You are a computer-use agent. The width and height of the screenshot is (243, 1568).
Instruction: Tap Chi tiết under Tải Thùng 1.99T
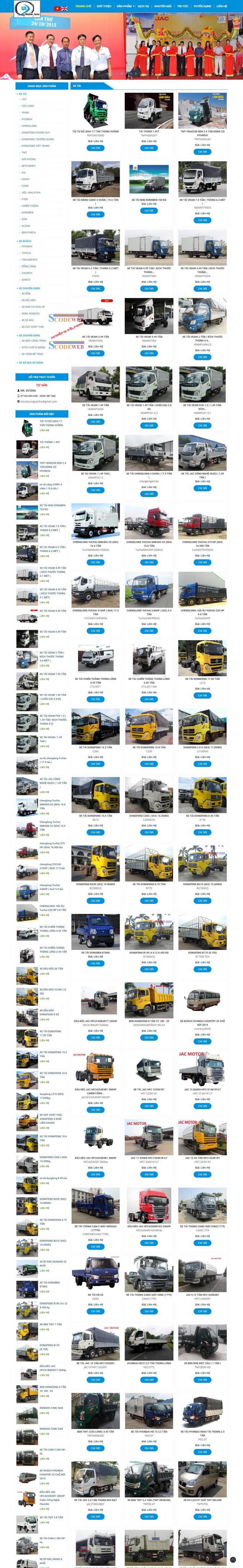pos(149,148)
